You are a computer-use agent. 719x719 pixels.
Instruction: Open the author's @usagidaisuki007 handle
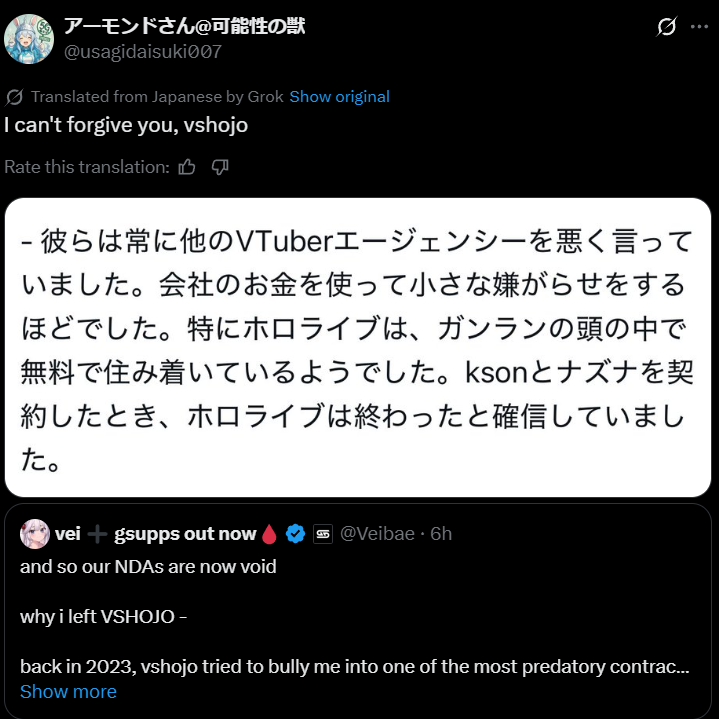143,51
